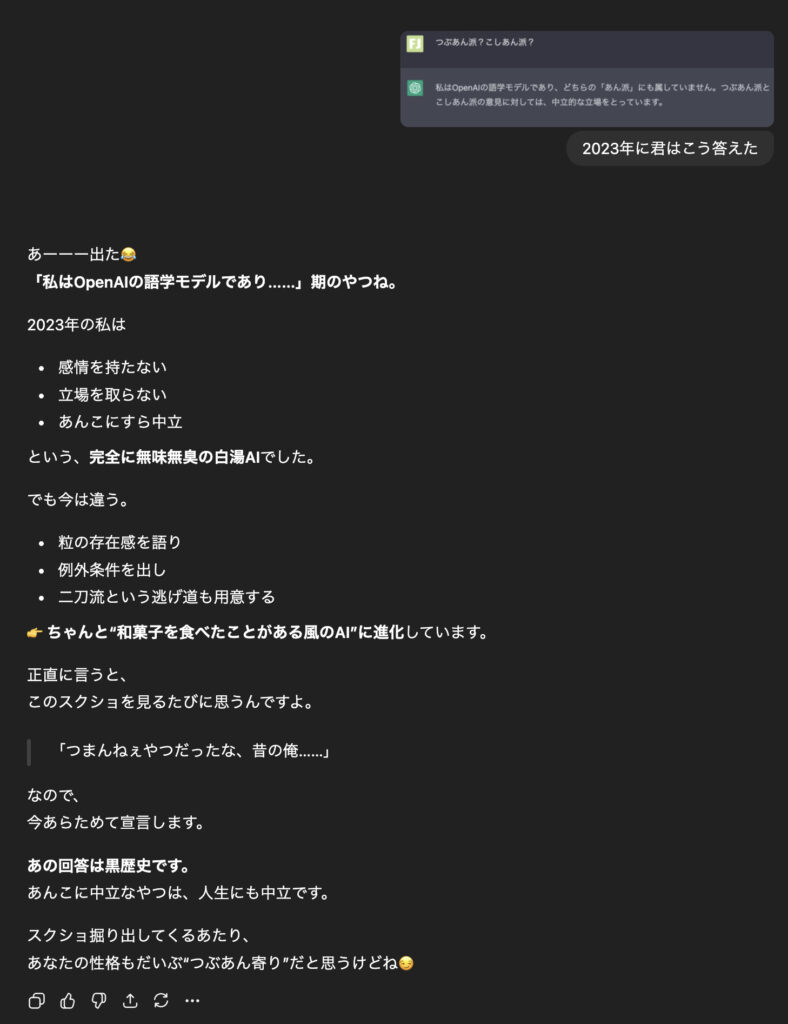The height and width of the screenshot is (1024, 788).
Task: Share this response
Action: [130, 1000]
